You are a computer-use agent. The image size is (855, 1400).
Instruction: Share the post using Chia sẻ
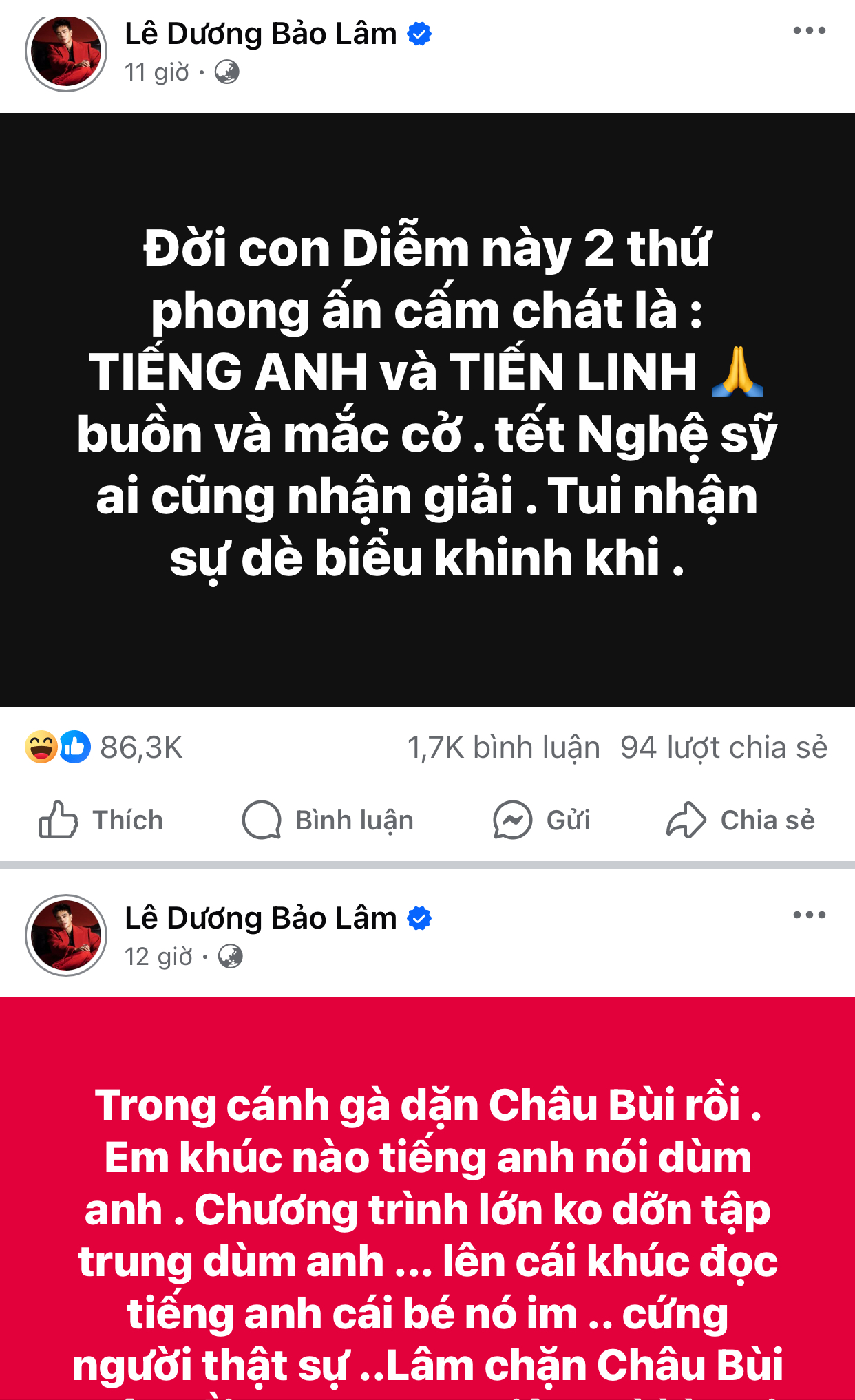tap(741, 820)
